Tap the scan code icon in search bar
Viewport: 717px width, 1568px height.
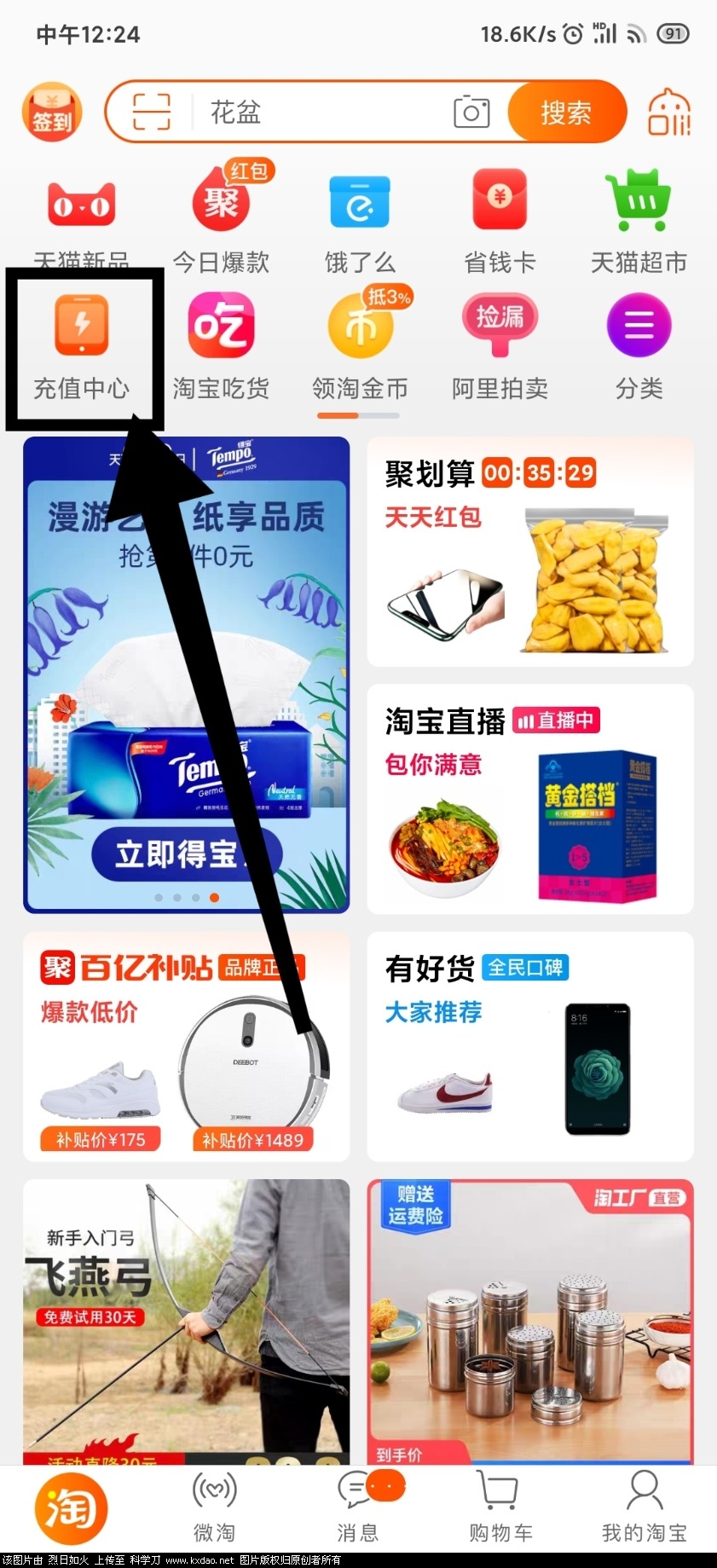pyautogui.click(x=152, y=112)
